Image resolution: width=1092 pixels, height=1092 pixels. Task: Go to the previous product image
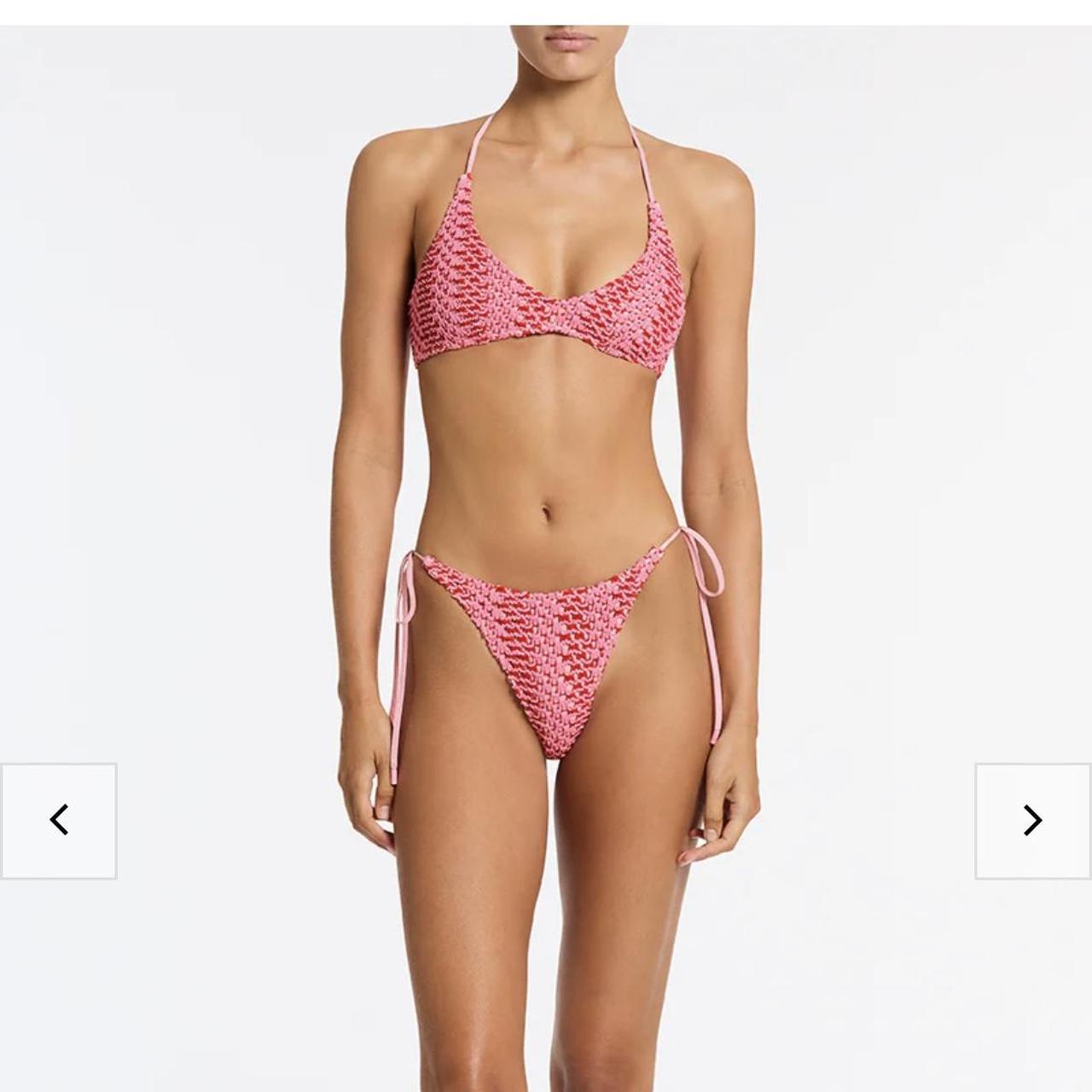point(58,821)
